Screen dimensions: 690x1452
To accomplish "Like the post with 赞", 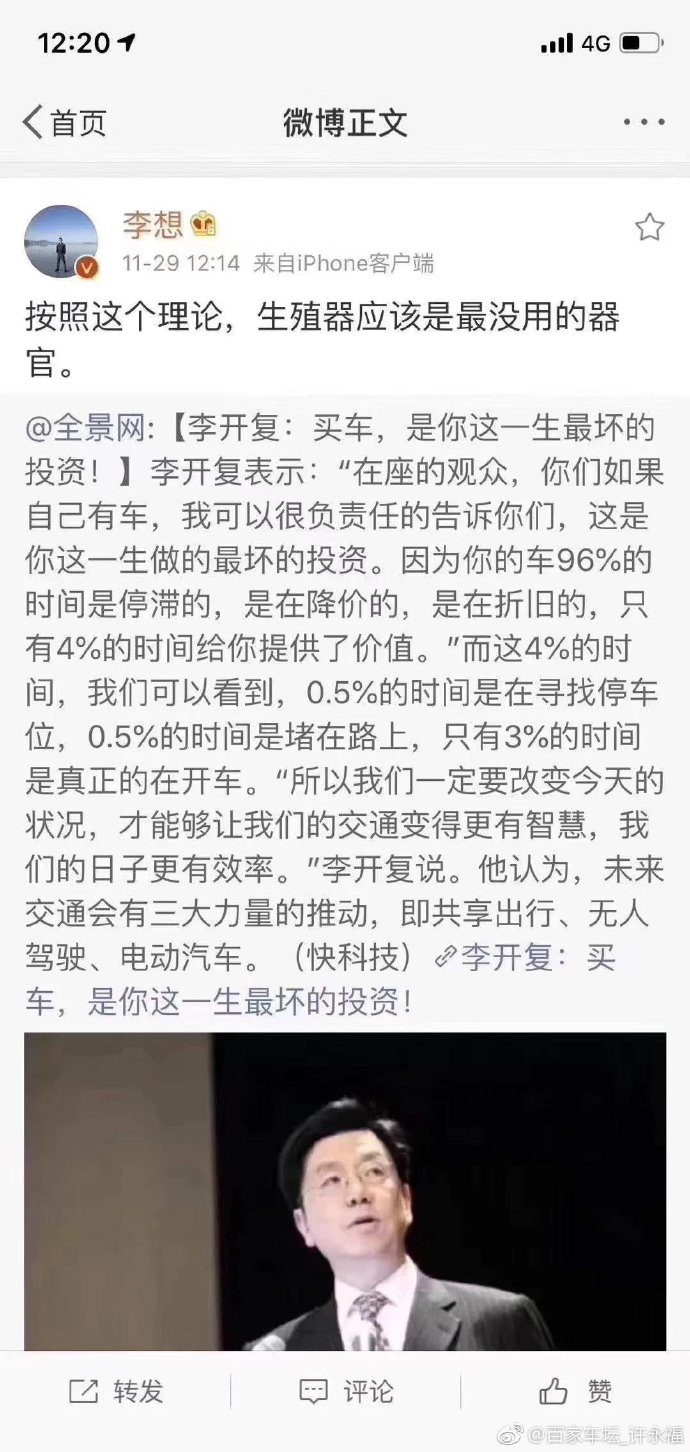I will point(575,1391).
